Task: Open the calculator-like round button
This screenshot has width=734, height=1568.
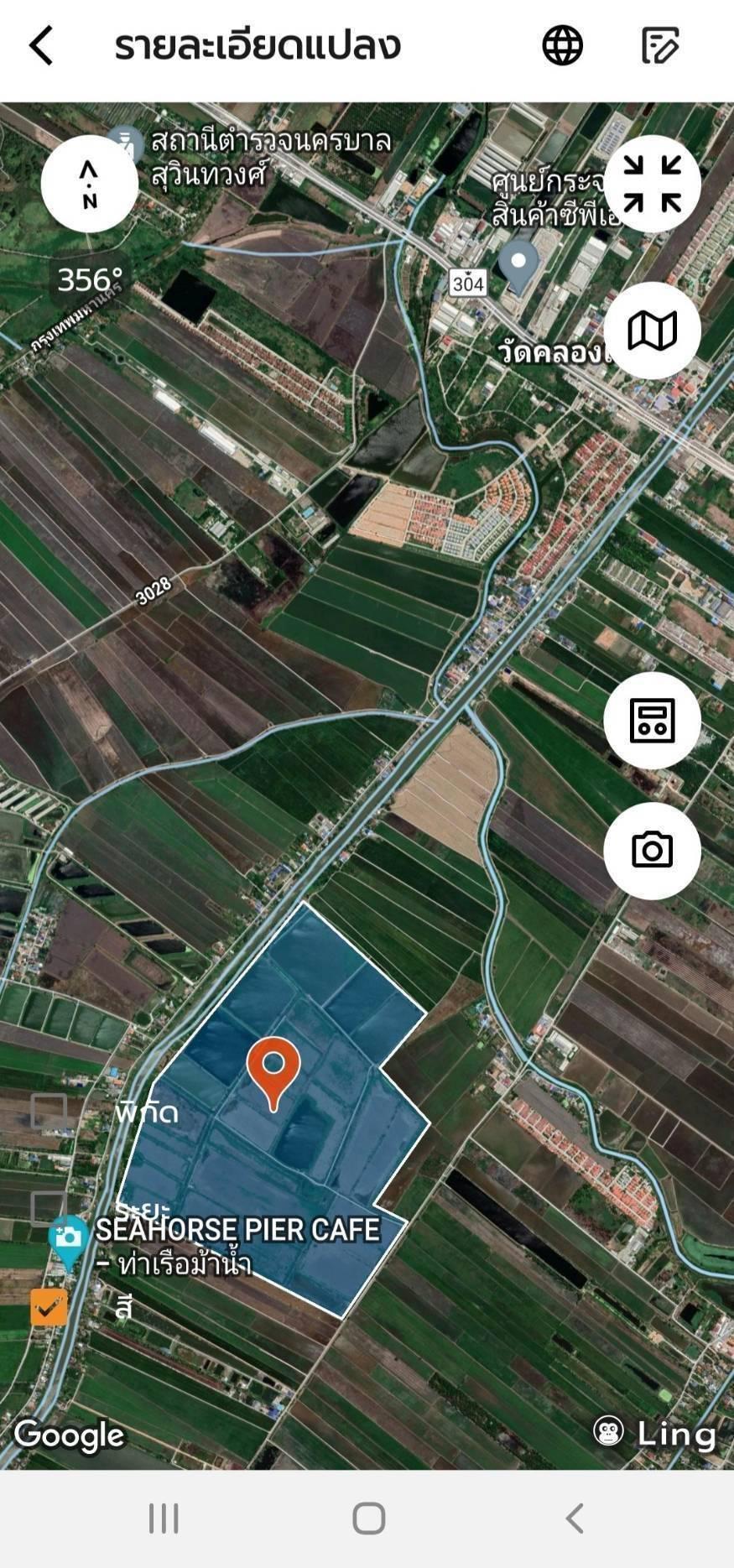Action: coord(653,721)
